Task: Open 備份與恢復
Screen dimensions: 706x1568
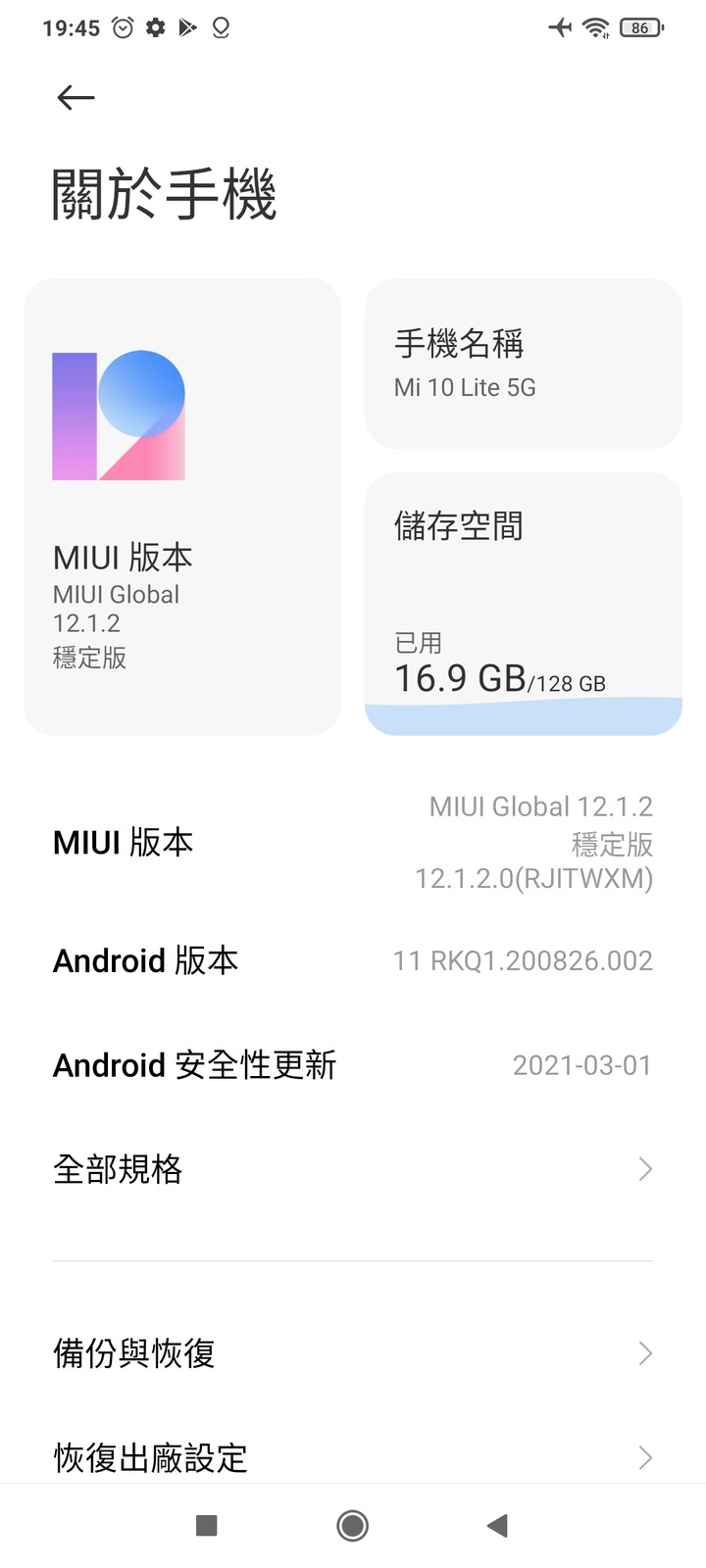Action: tap(353, 1353)
